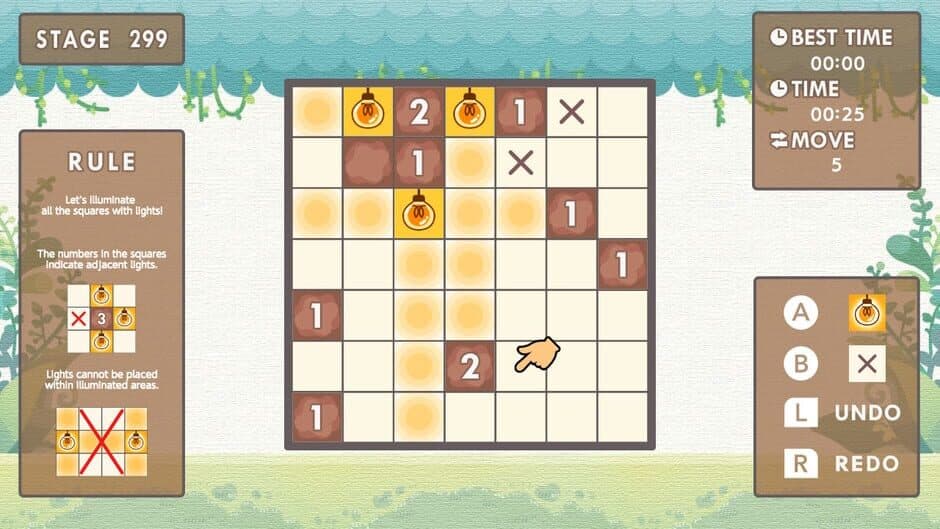
Task: Remove the bulb left of the number 2
Action: coord(368,111)
